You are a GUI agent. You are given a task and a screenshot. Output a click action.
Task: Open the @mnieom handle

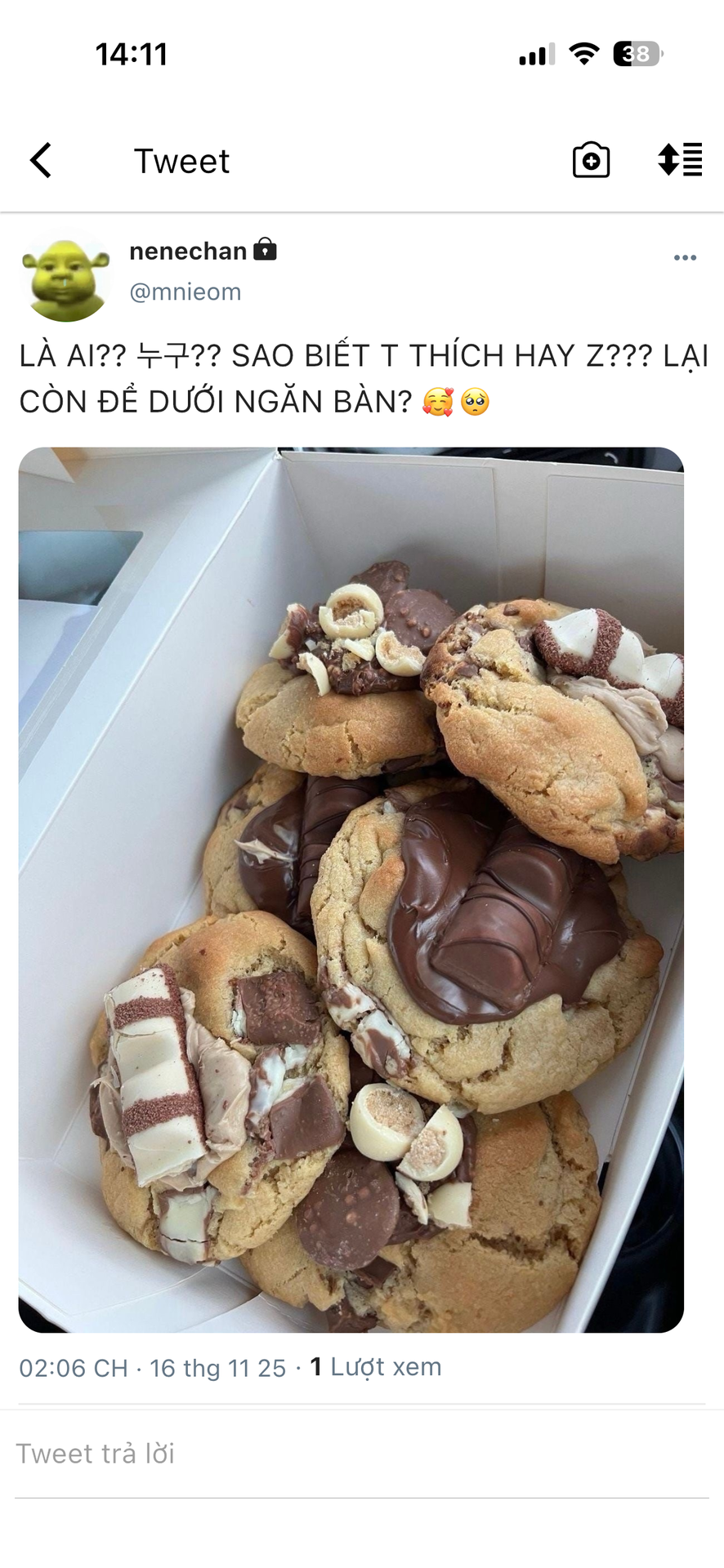[185, 292]
